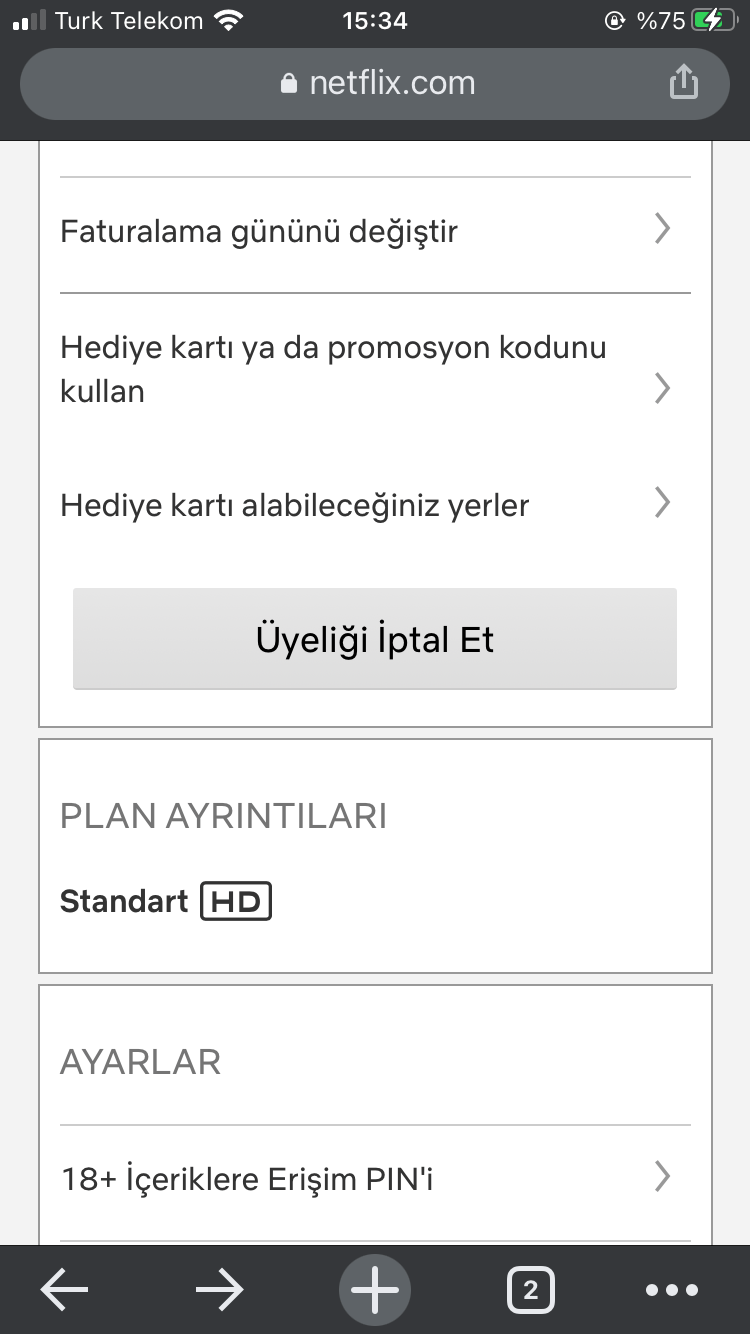Expand Faturalama gününü değiştir option

(375, 231)
